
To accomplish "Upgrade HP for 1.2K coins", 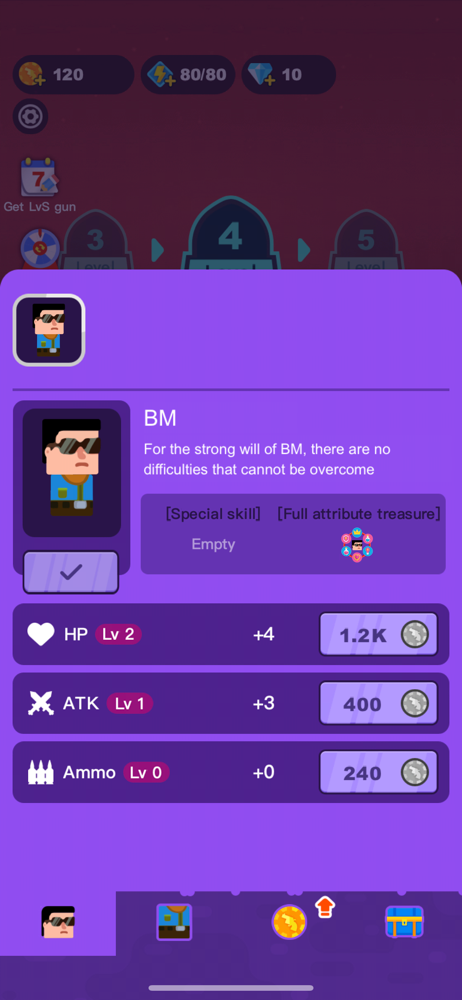I will click(378, 635).
